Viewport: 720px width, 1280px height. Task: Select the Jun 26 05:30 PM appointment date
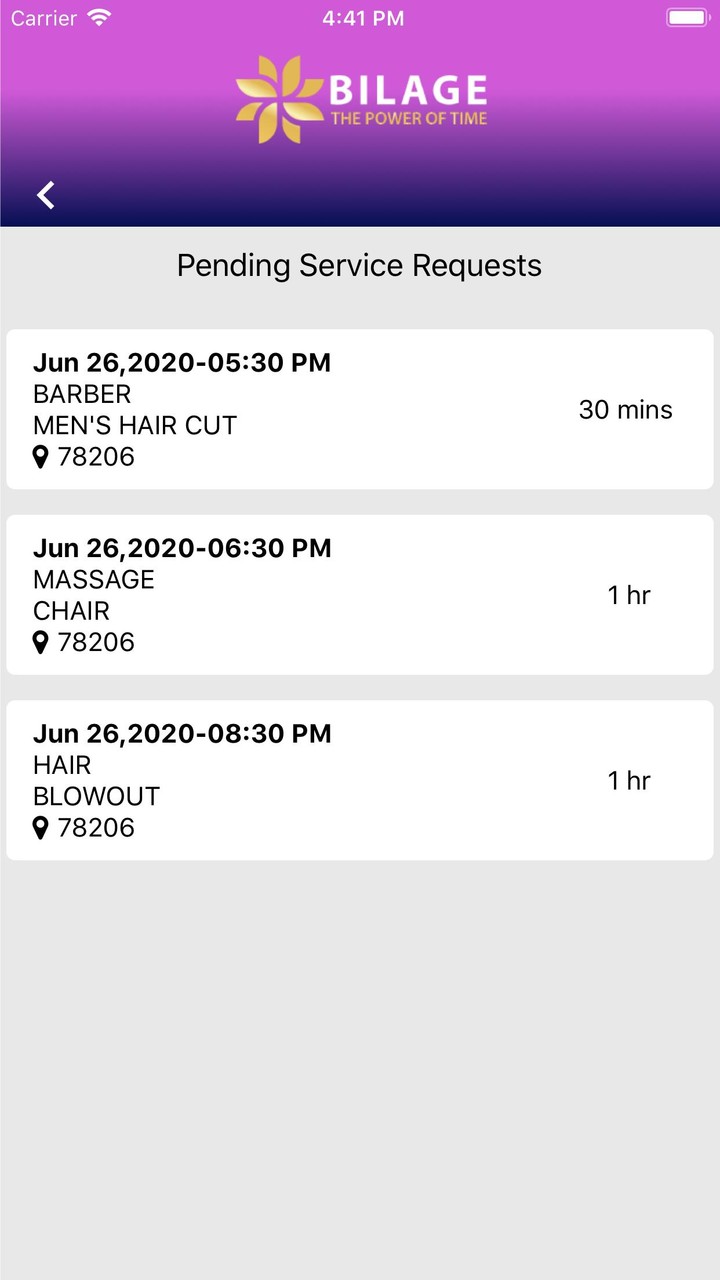(x=182, y=362)
